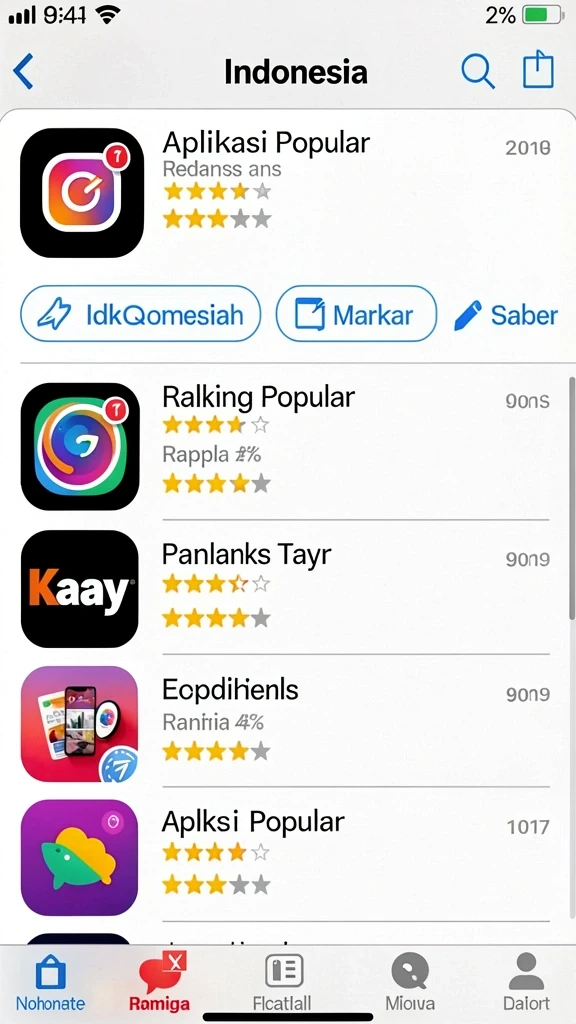Go back using the top-left arrow
The height and width of the screenshot is (1024, 576).
pyautogui.click(x=24, y=71)
